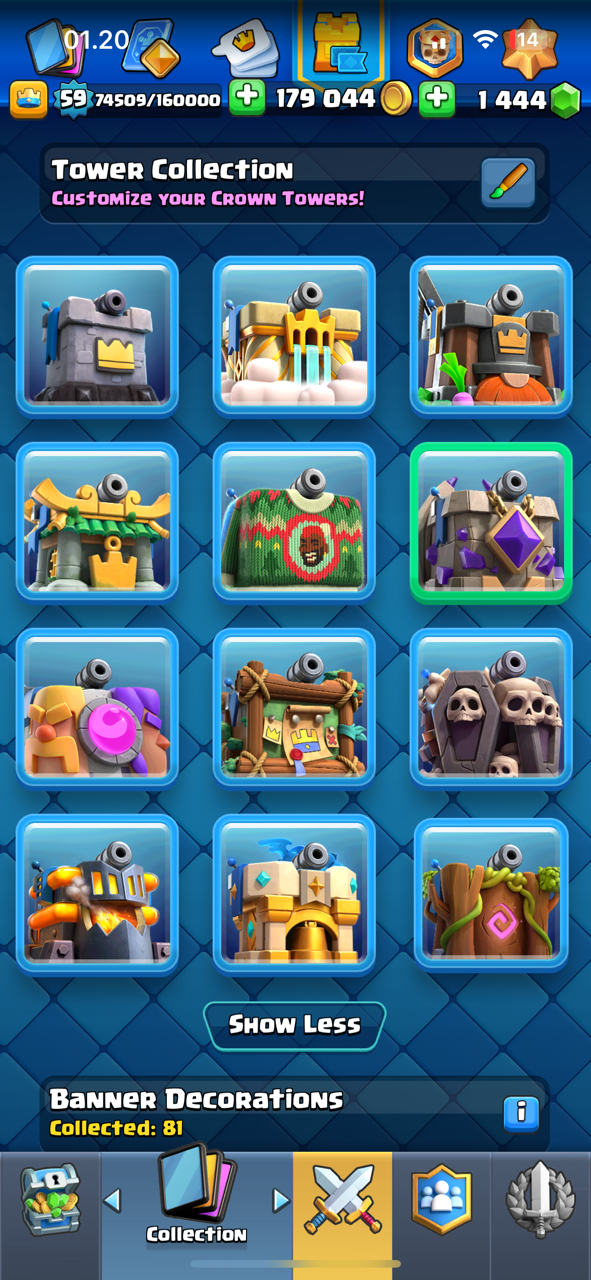This screenshot has width=591, height=1280.
Task: Select the pagoda roof tower skin
Action: [97, 522]
